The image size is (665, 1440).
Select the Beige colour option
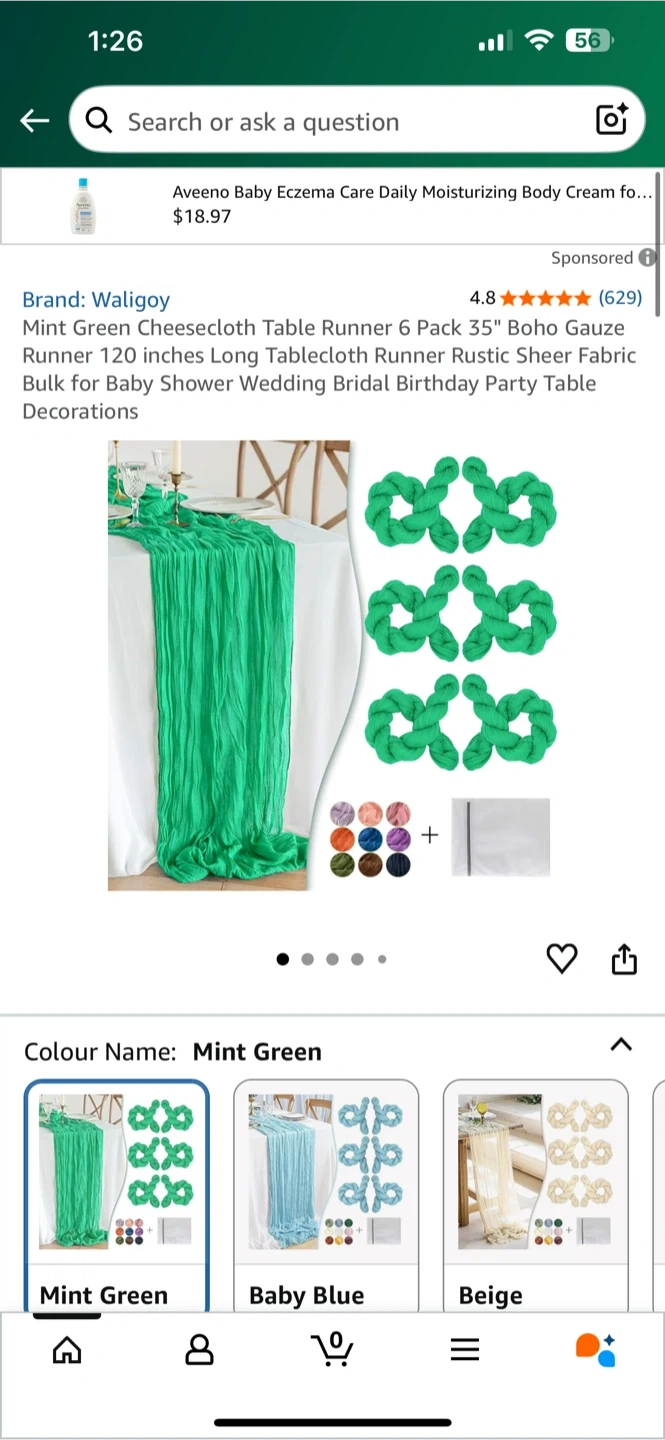[x=535, y=1195]
